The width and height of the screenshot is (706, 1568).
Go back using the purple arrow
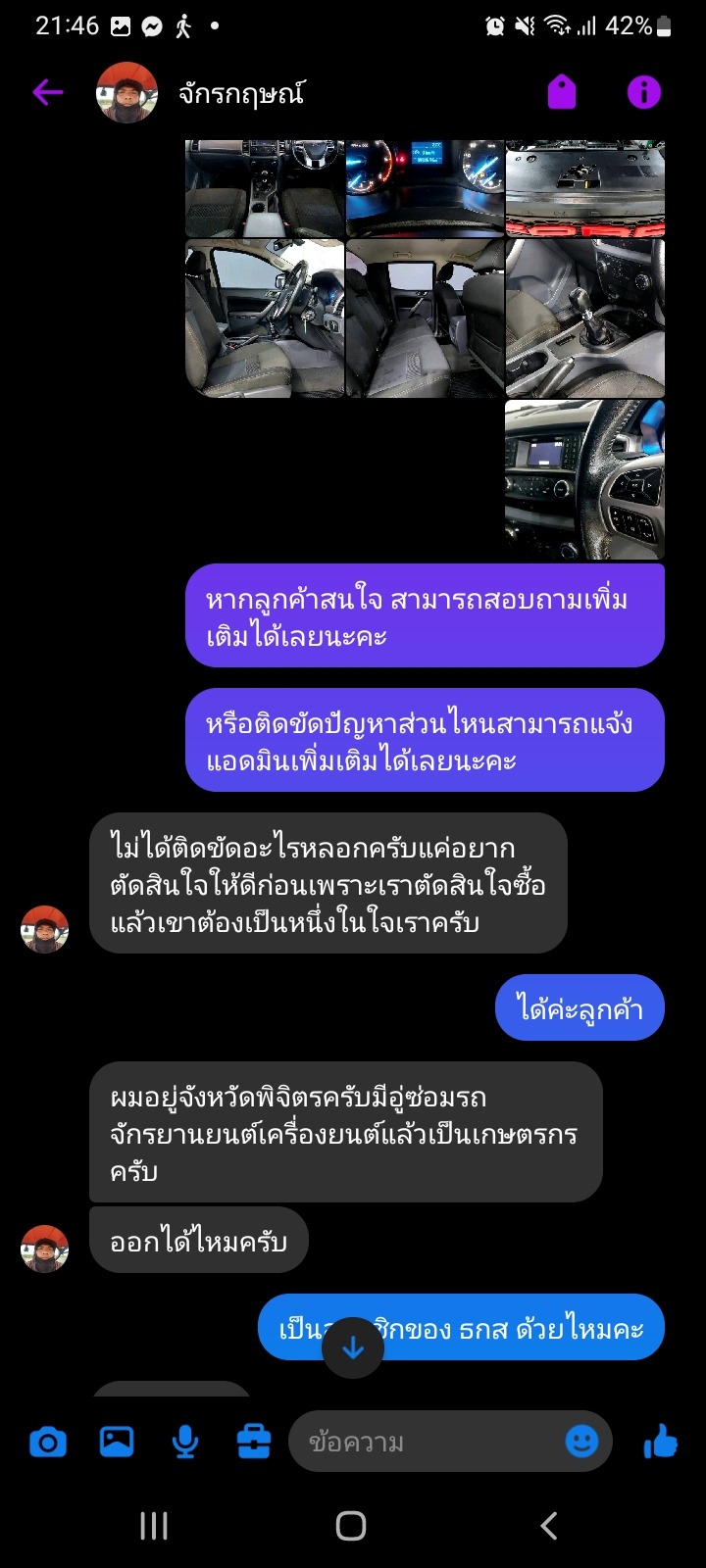click(47, 93)
